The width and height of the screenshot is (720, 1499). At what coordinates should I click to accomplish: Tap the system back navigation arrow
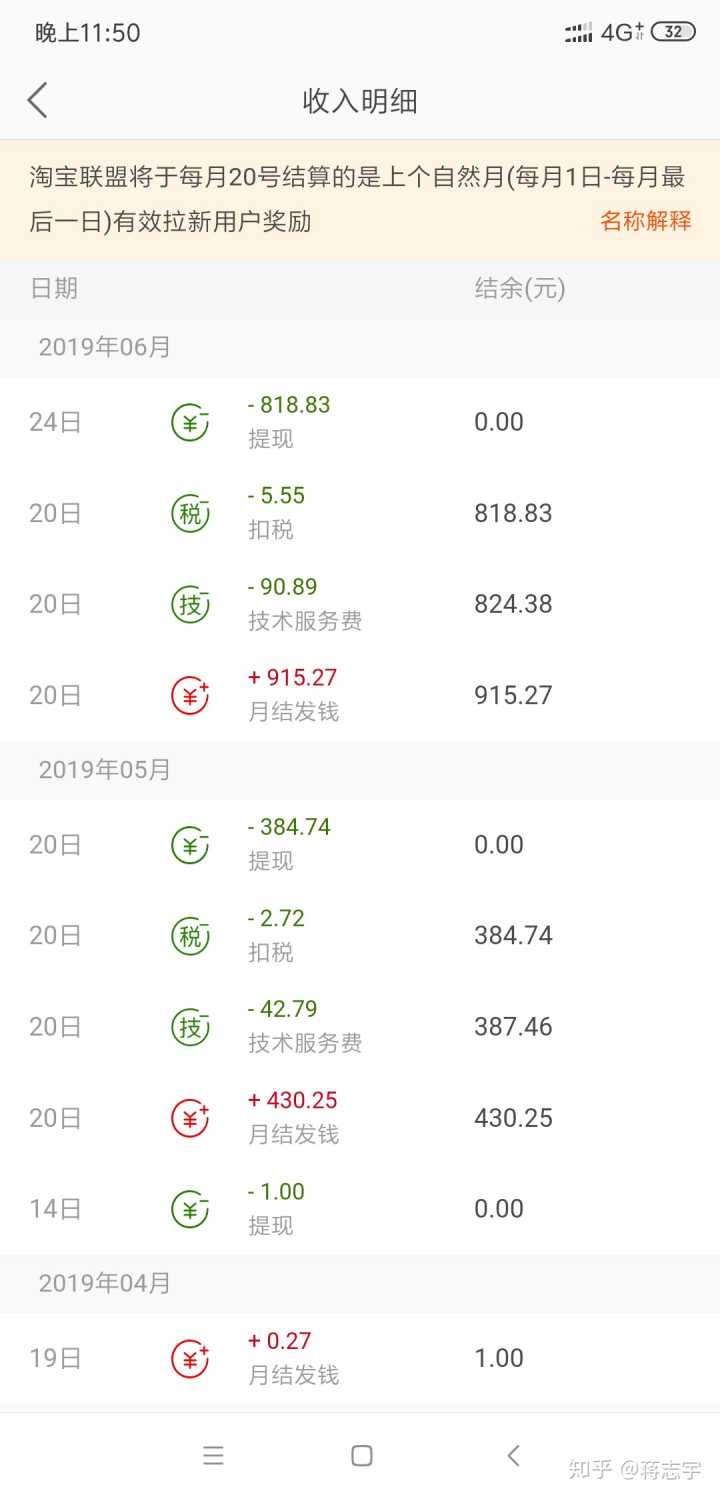point(513,1456)
